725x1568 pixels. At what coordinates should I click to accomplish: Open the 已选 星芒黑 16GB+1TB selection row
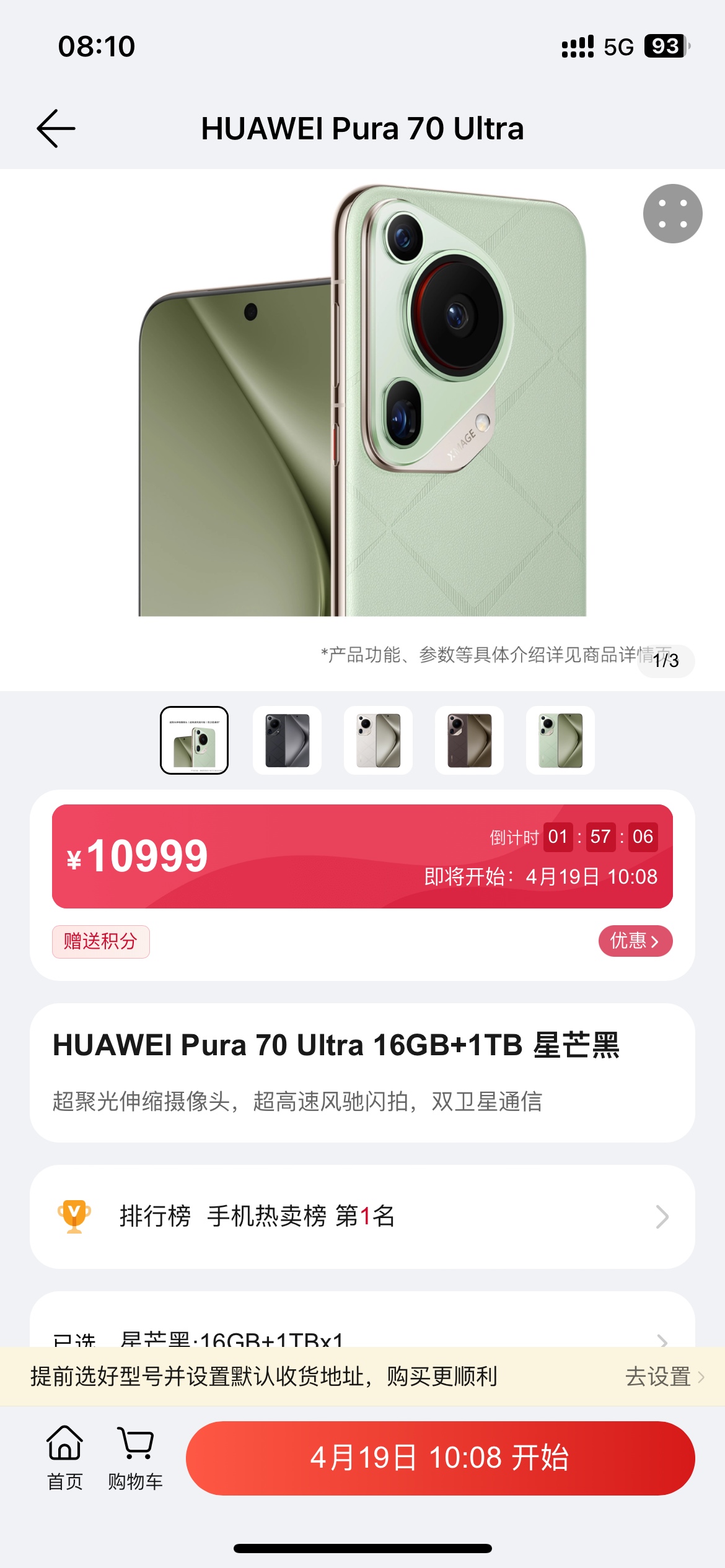pos(362,1338)
